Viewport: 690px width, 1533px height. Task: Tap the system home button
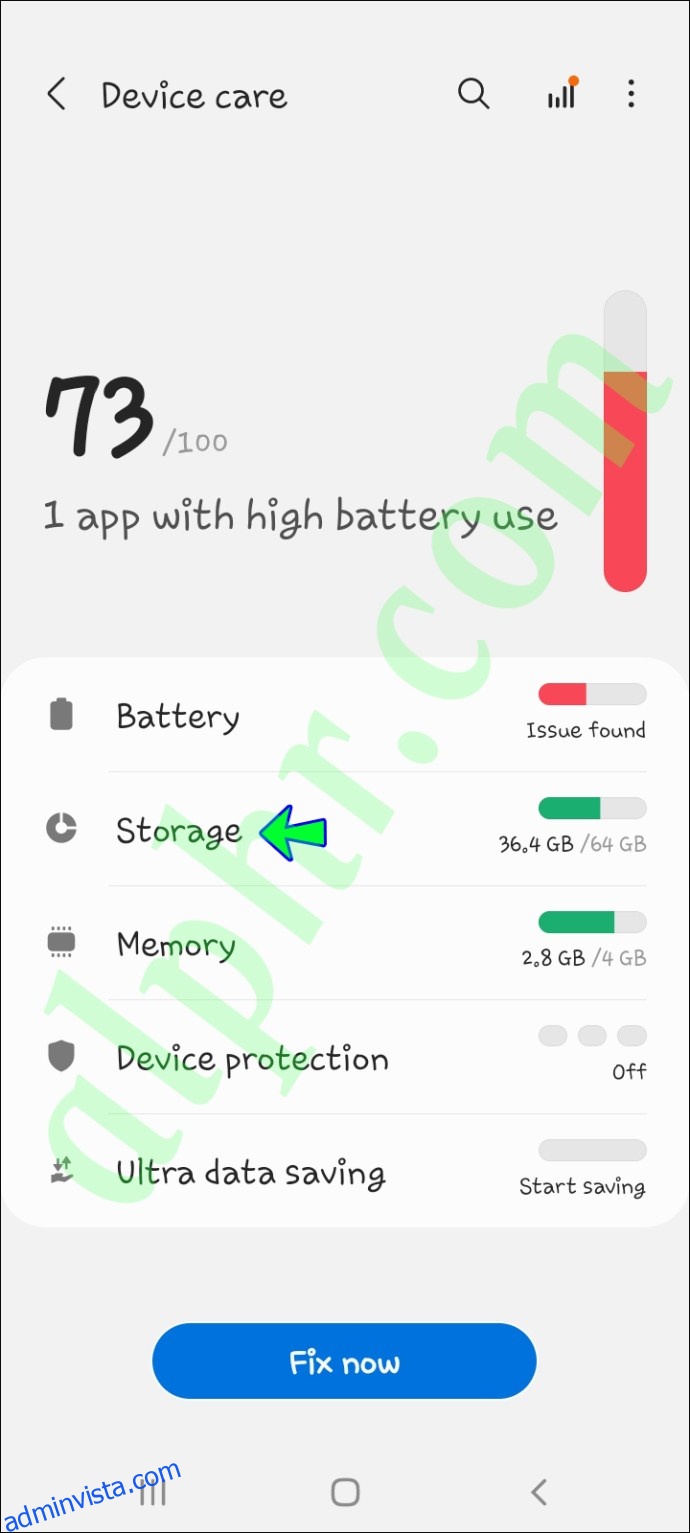[345, 1493]
